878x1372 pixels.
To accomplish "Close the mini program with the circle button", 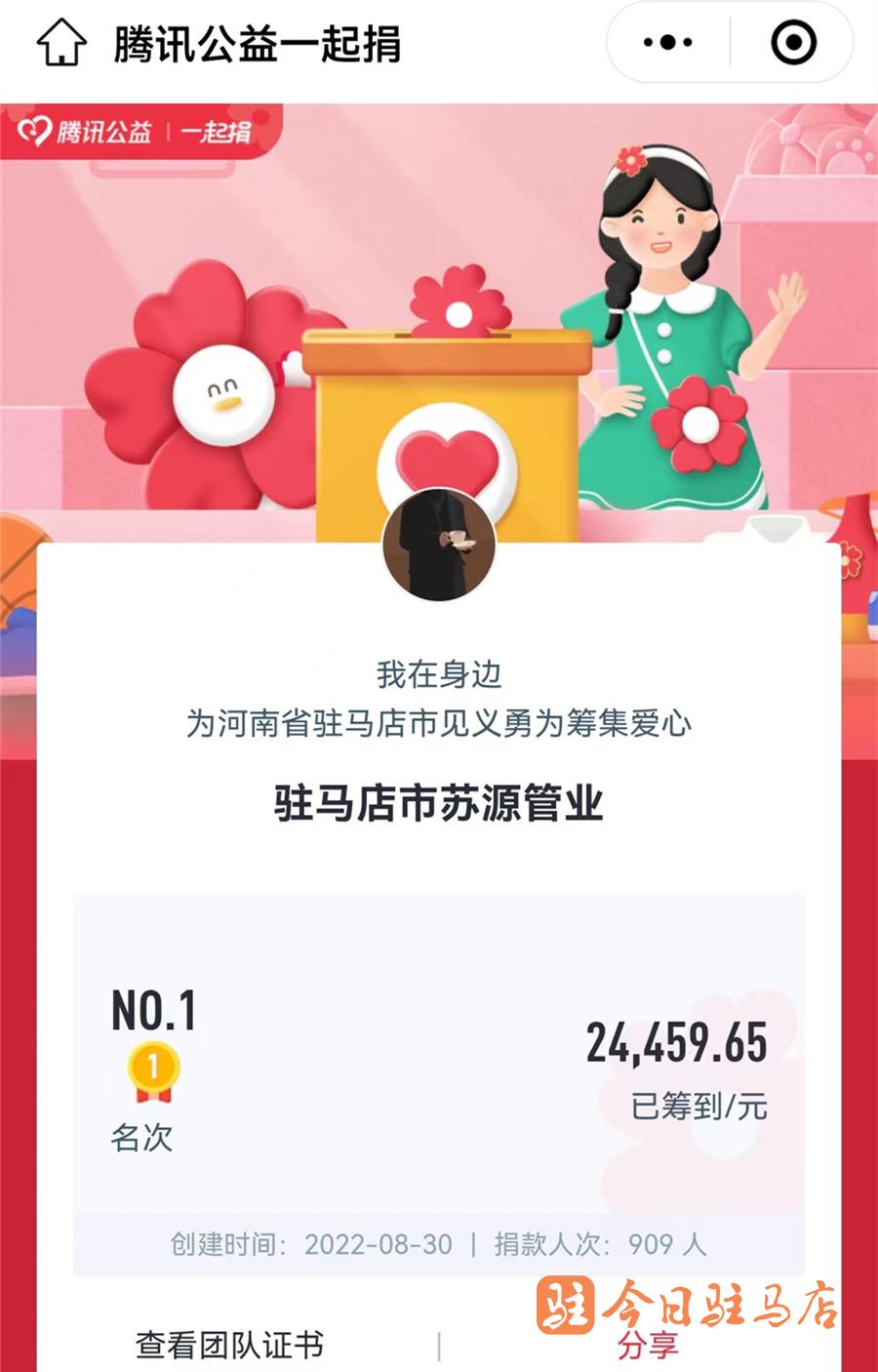I will tap(792, 43).
